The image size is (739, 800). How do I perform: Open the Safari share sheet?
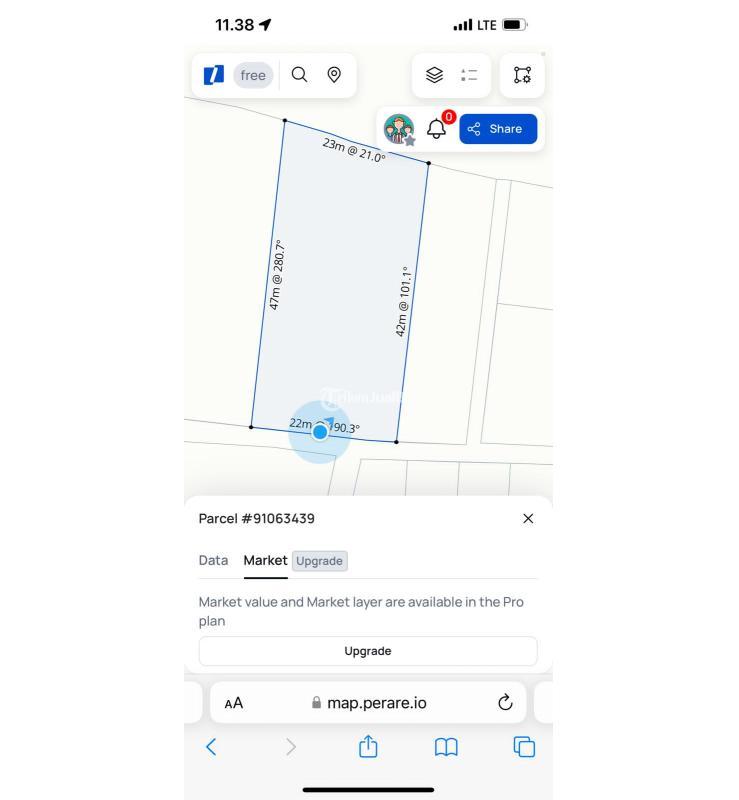[x=368, y=746]
